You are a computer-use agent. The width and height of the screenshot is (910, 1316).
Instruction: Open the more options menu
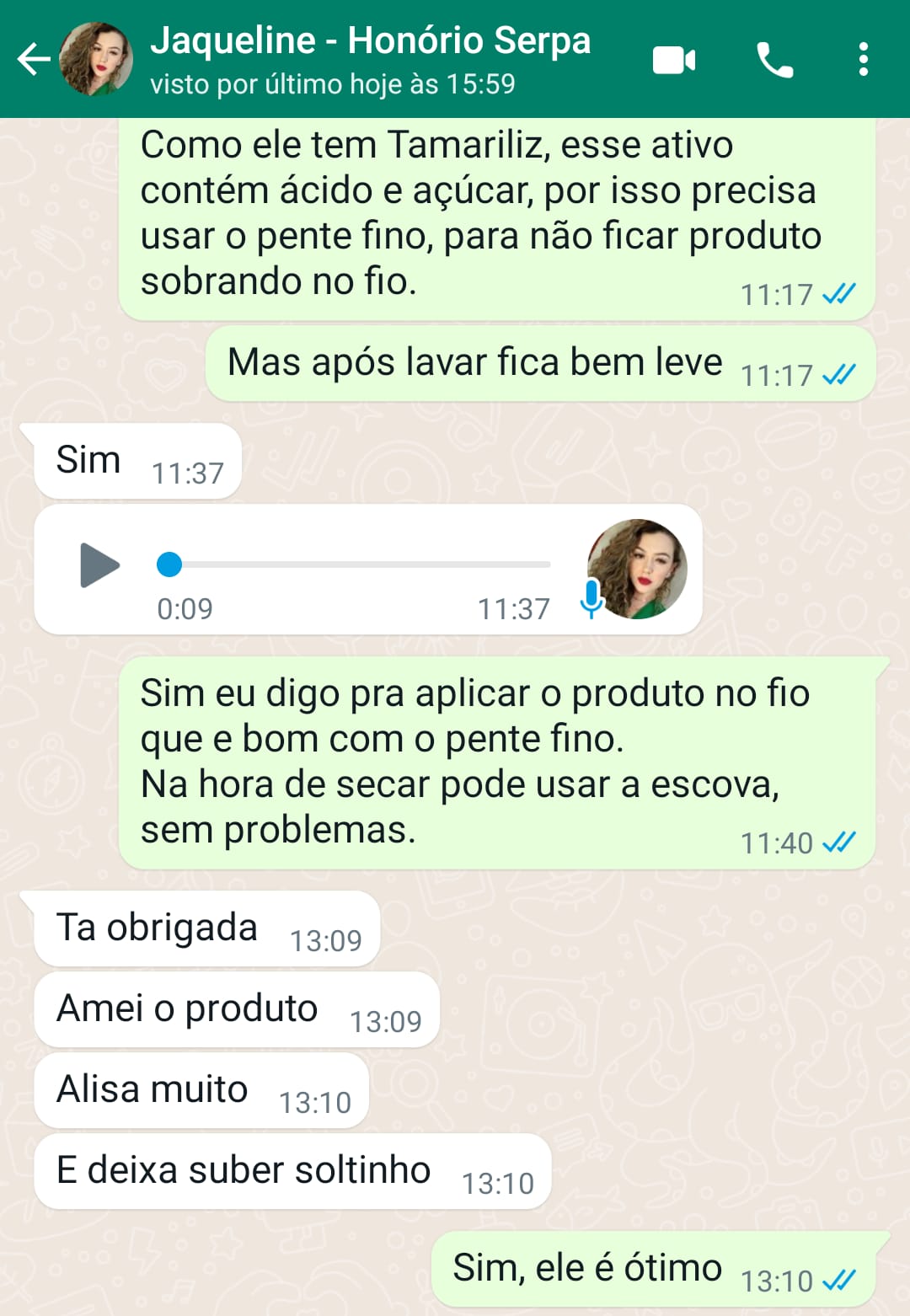point(863,60)
